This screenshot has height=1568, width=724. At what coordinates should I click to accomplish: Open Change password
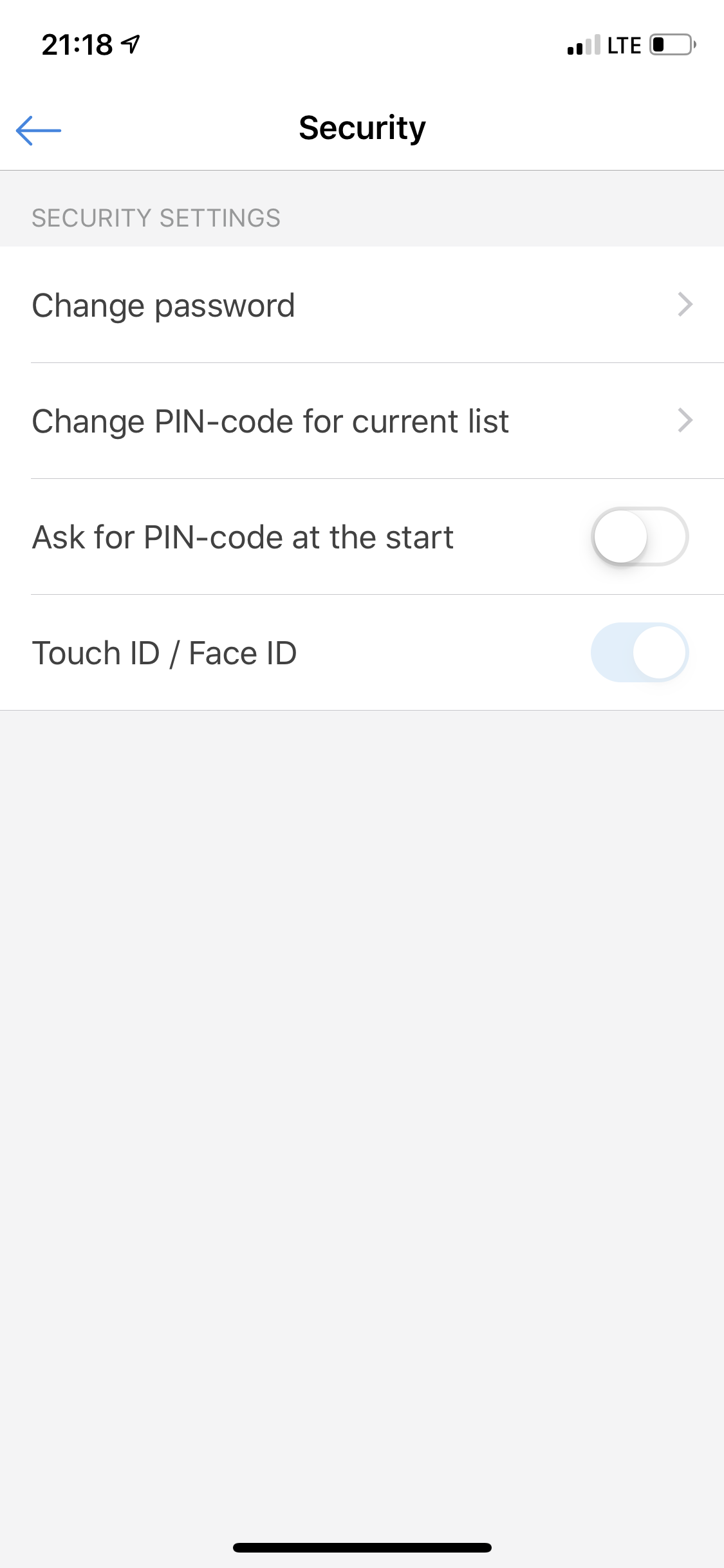(362, 305)
